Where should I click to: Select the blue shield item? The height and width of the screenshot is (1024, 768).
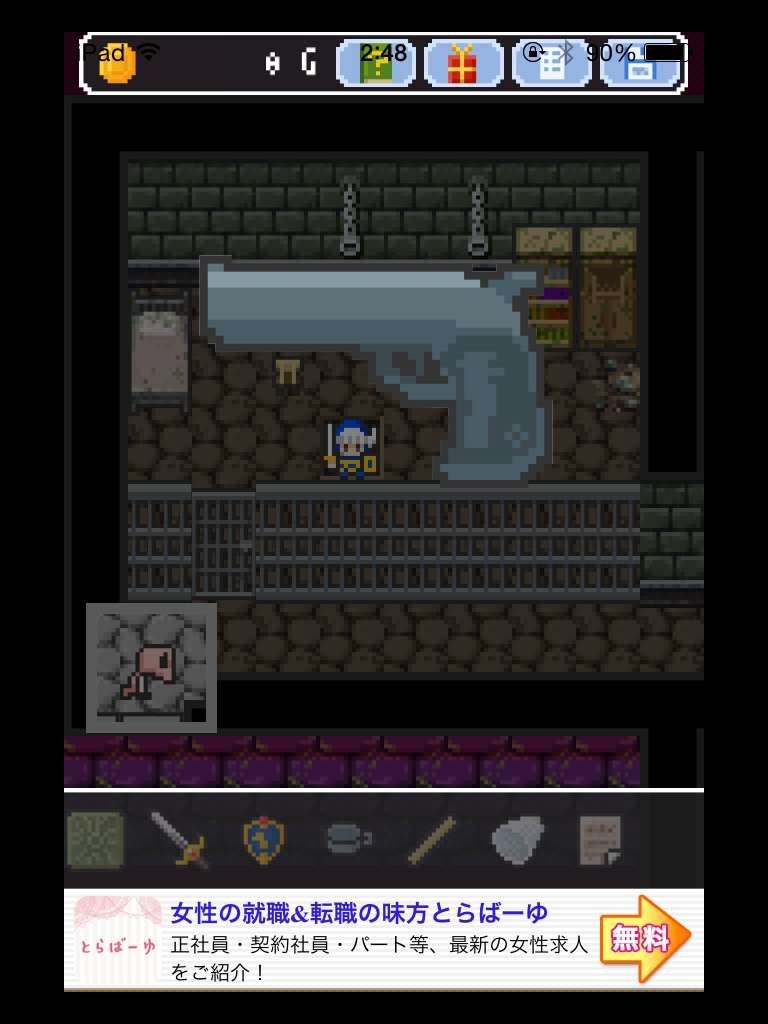coord(264,838)
